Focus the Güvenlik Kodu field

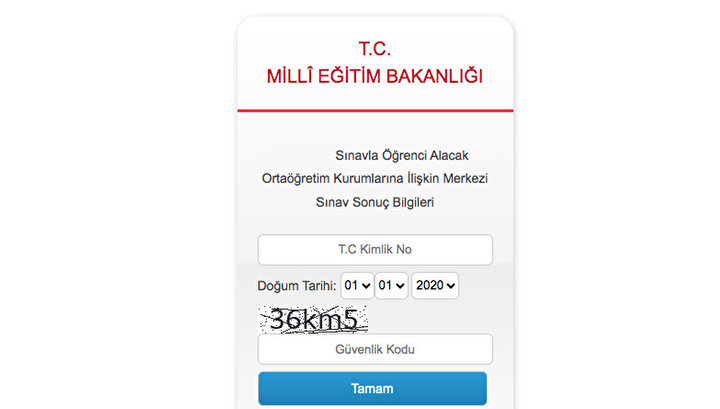click(x=375, y=350)
